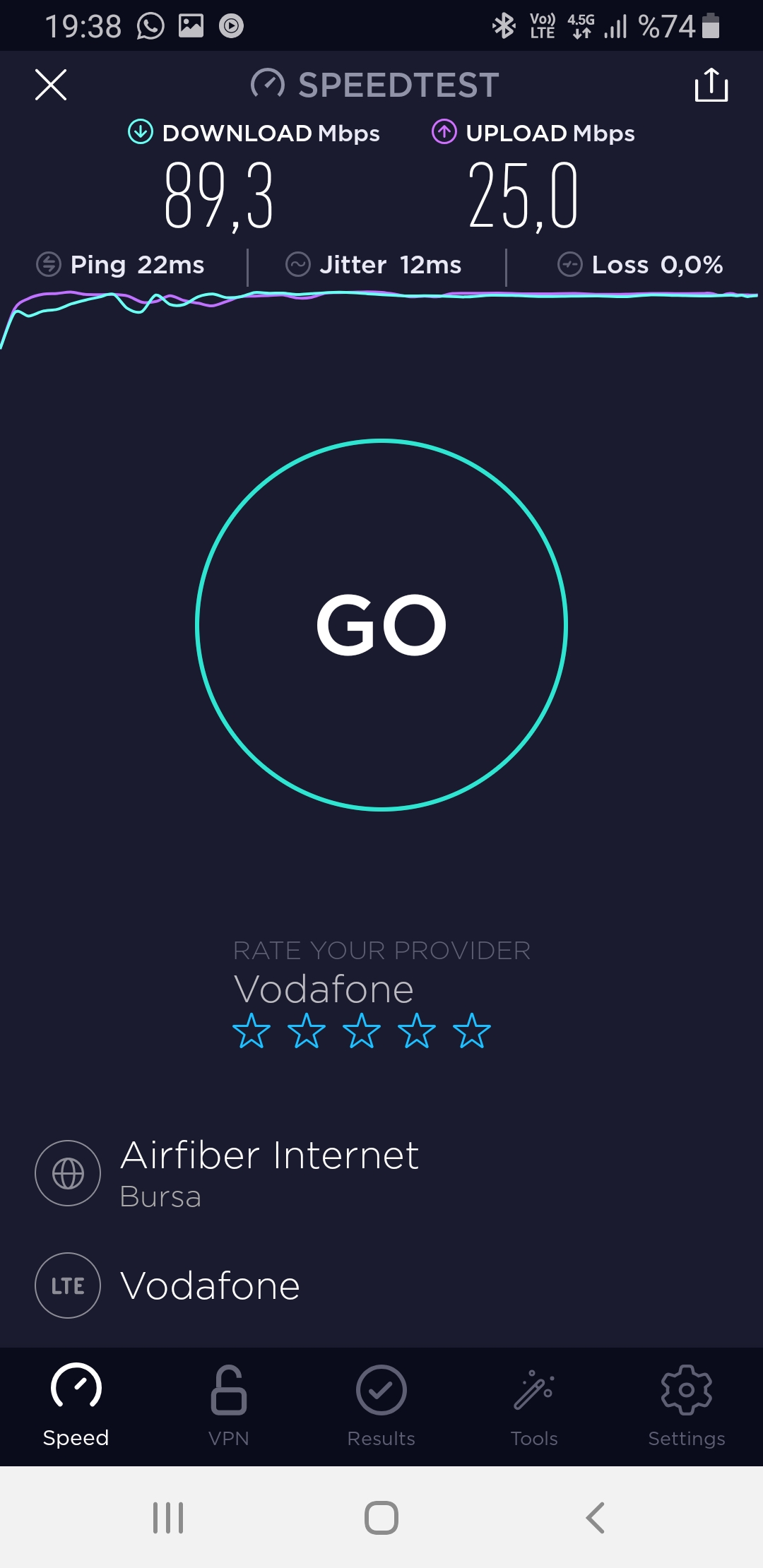The image size is (763, 1568).
Task: Rate Vodafone one star
Action: click(252, 1031)
